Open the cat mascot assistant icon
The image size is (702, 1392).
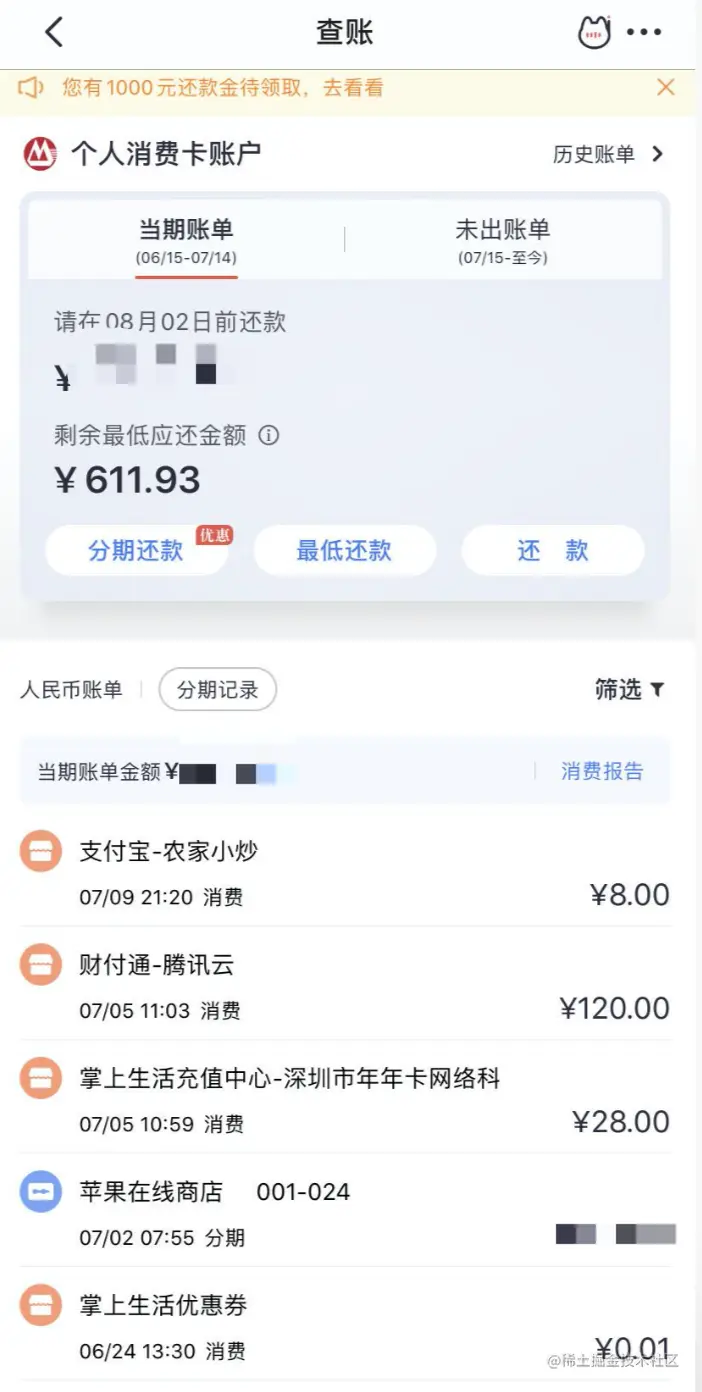coord(594,33)
